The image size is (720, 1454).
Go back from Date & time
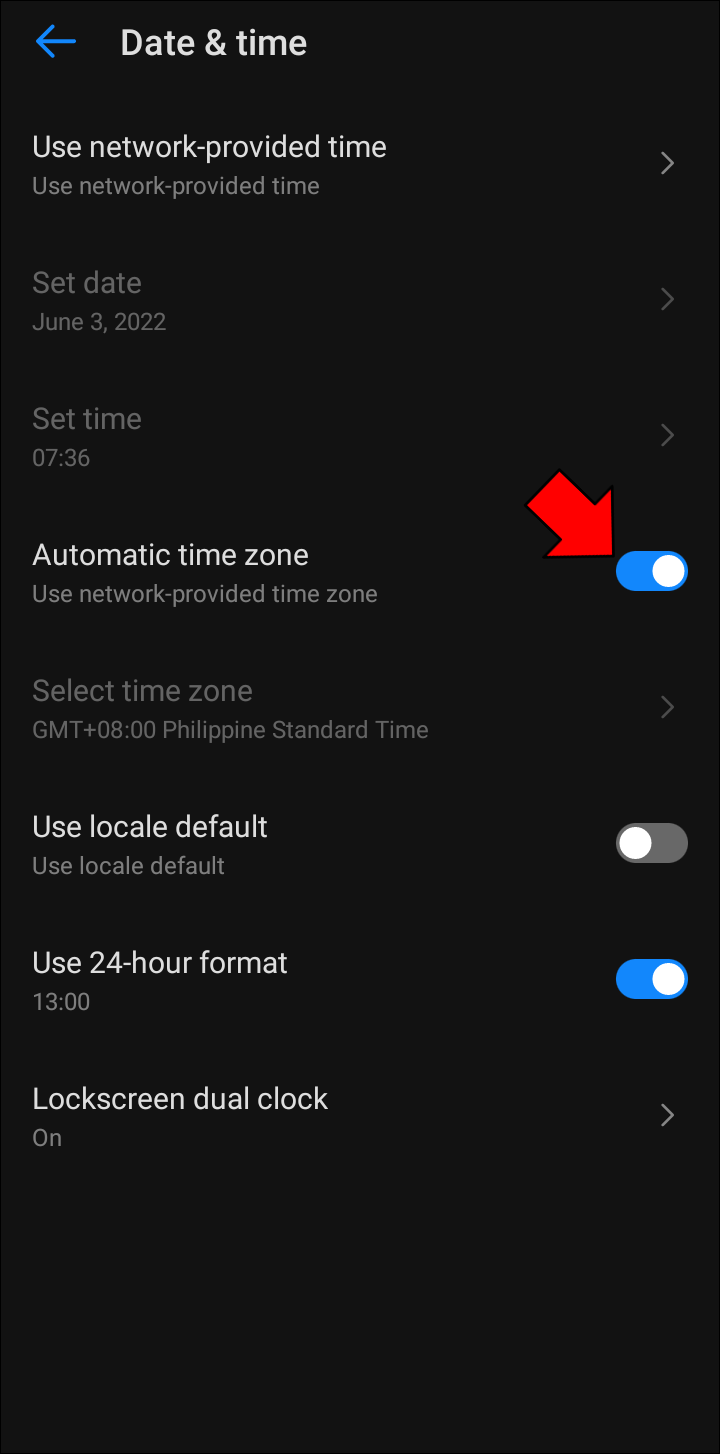point(56,42)
